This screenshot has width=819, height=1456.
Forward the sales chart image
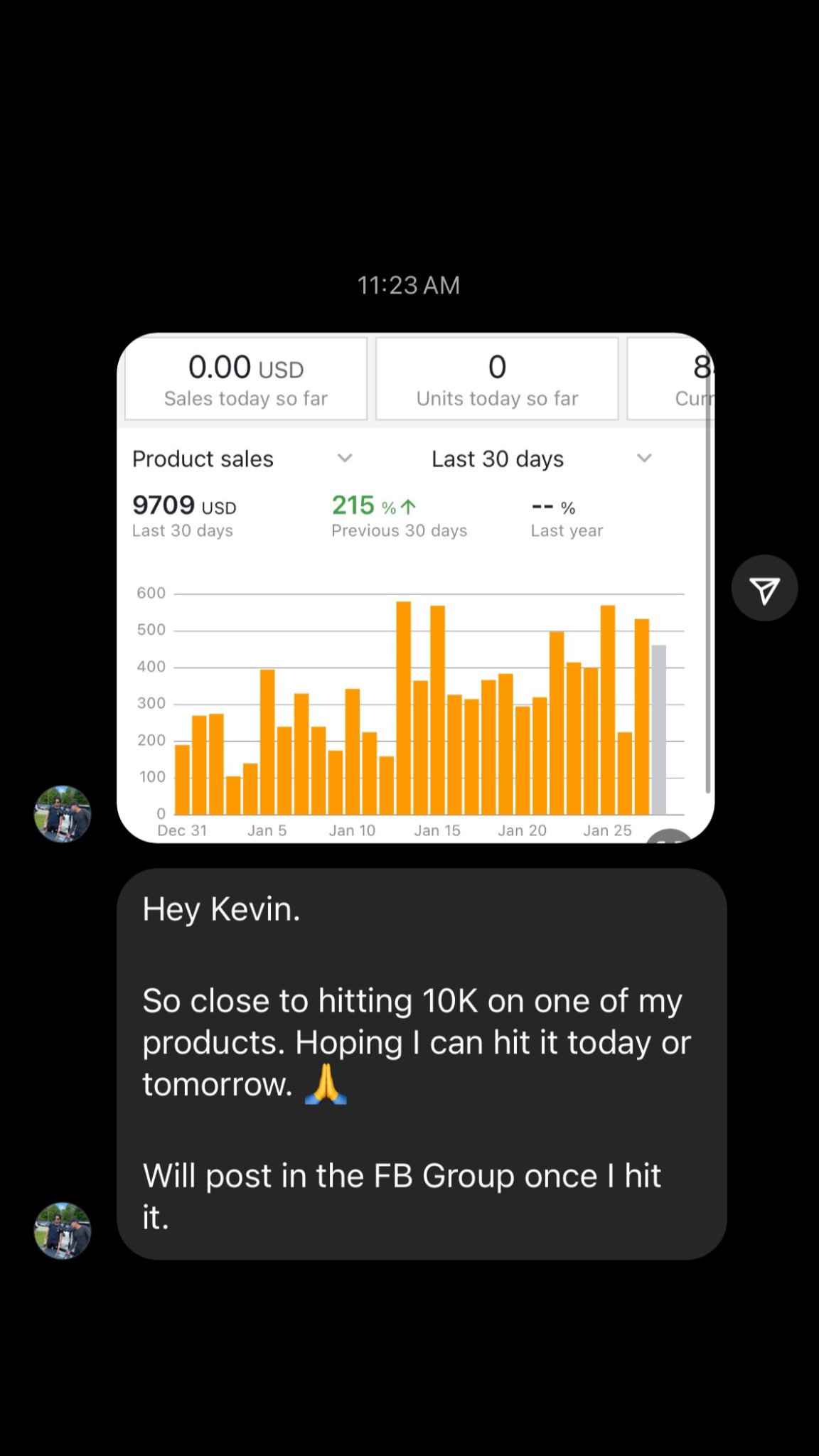point(764,588)
